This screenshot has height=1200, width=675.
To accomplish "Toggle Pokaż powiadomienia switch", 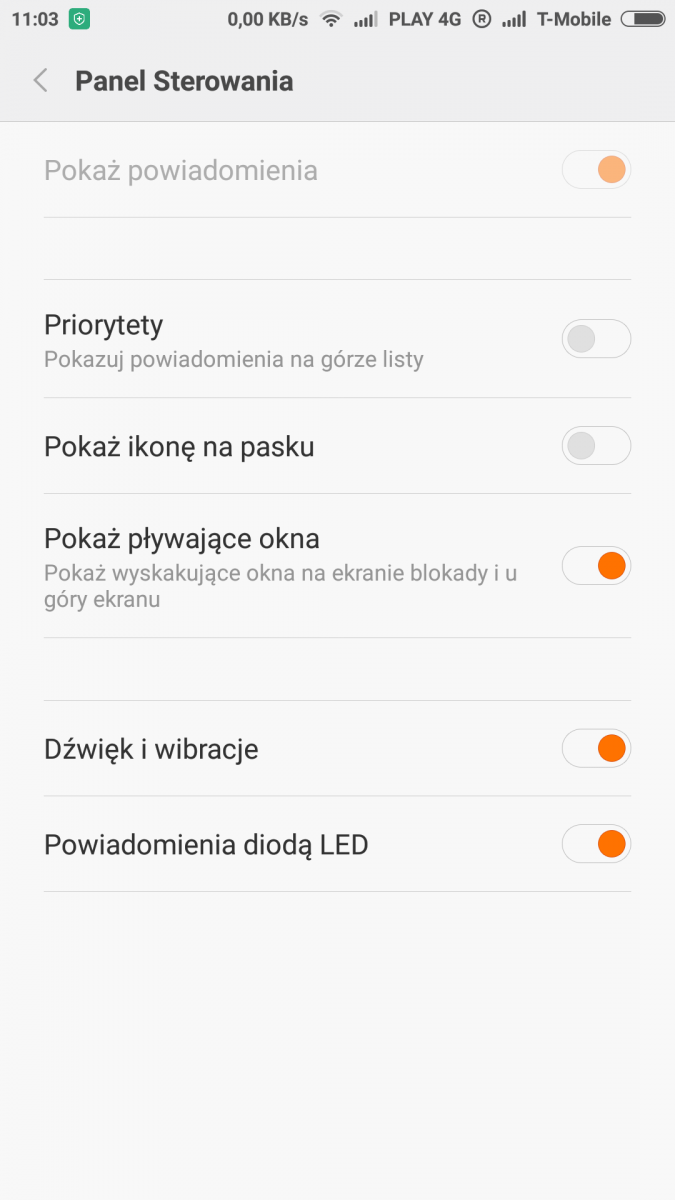I will [x=596, y=170].
